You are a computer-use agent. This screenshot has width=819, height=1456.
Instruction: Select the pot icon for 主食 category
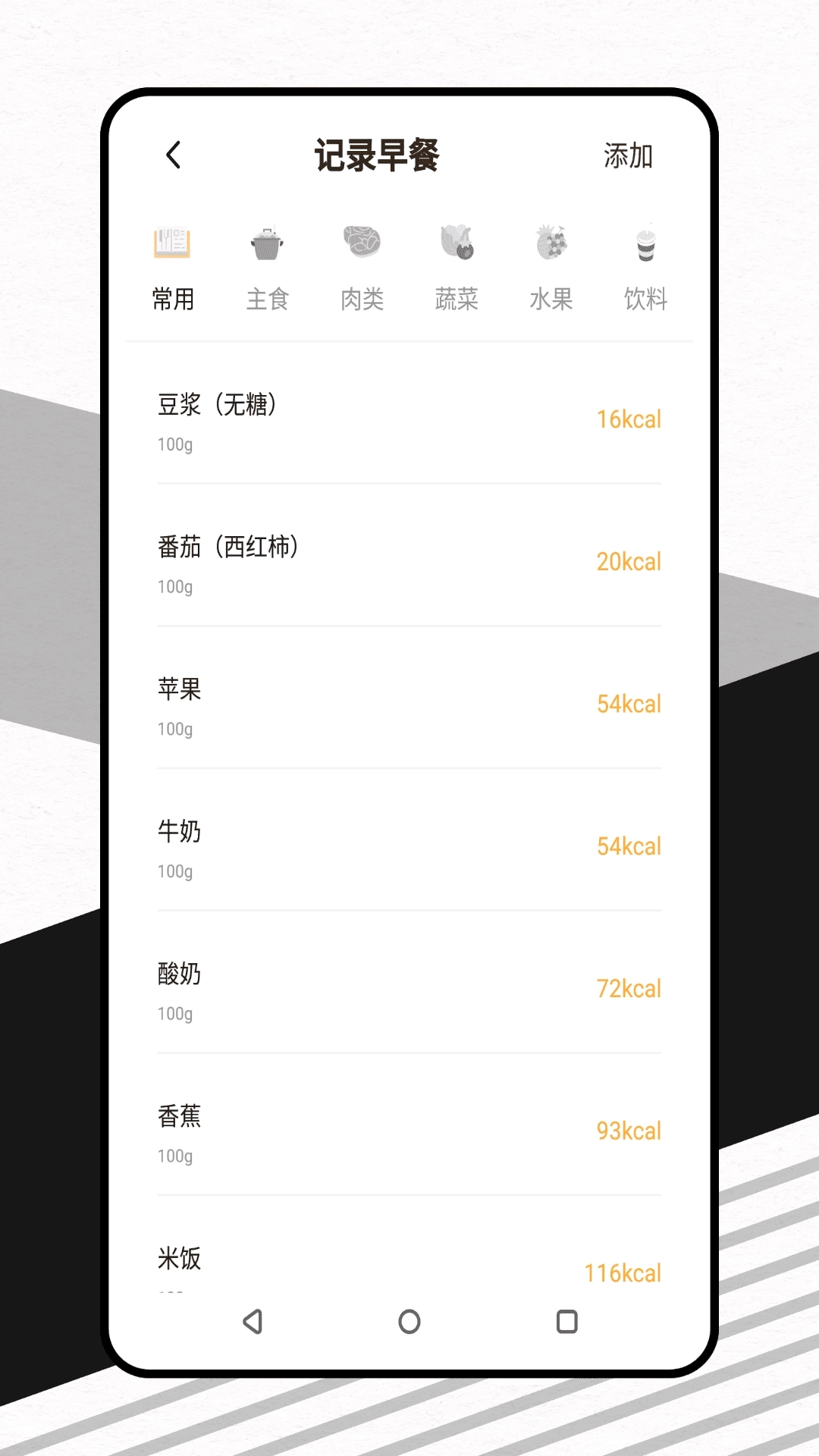tap(267, 241)
